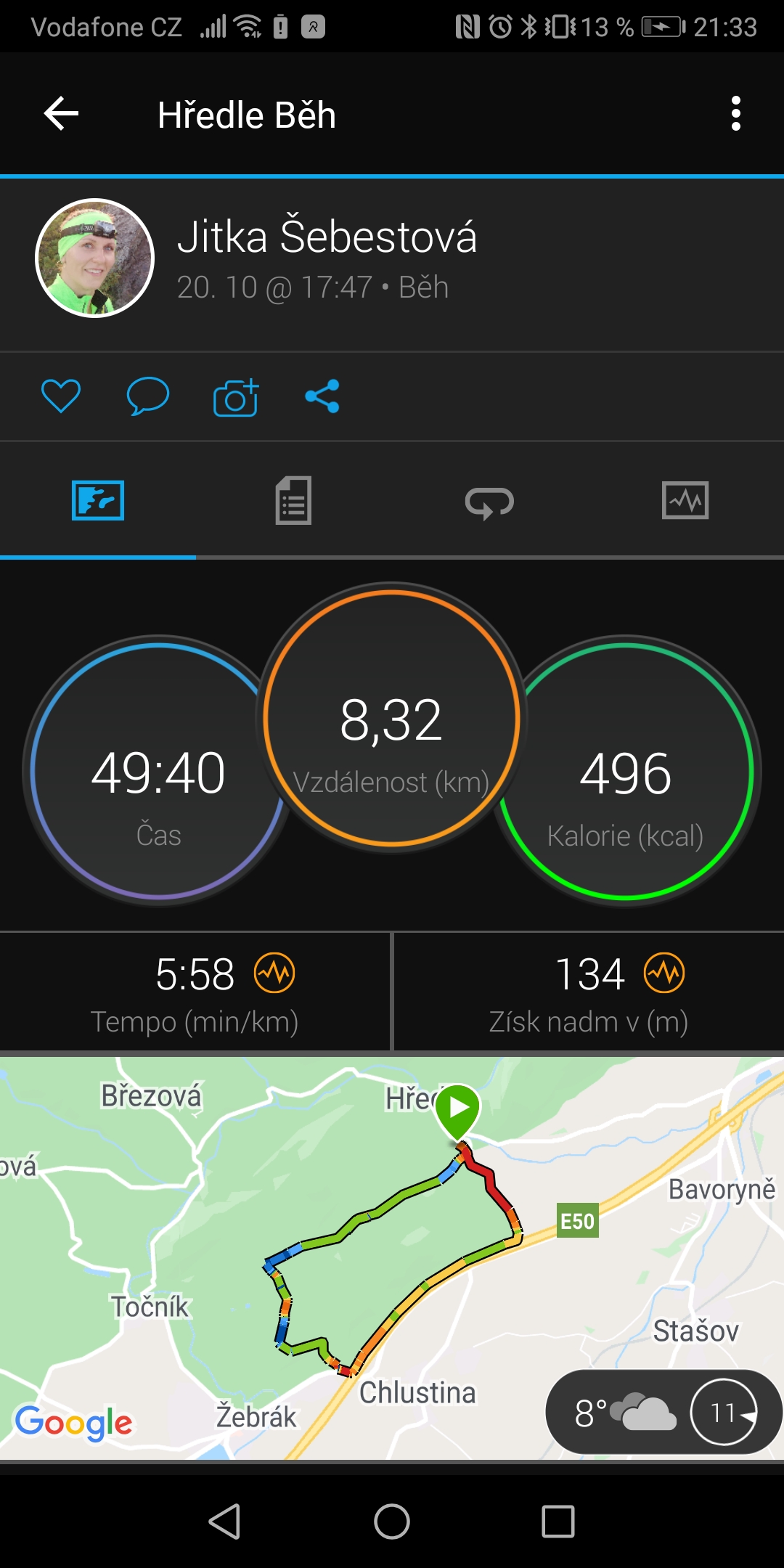Switch to the laps tab
This screenshot has width=784, height=1568.
pos(489,502)
